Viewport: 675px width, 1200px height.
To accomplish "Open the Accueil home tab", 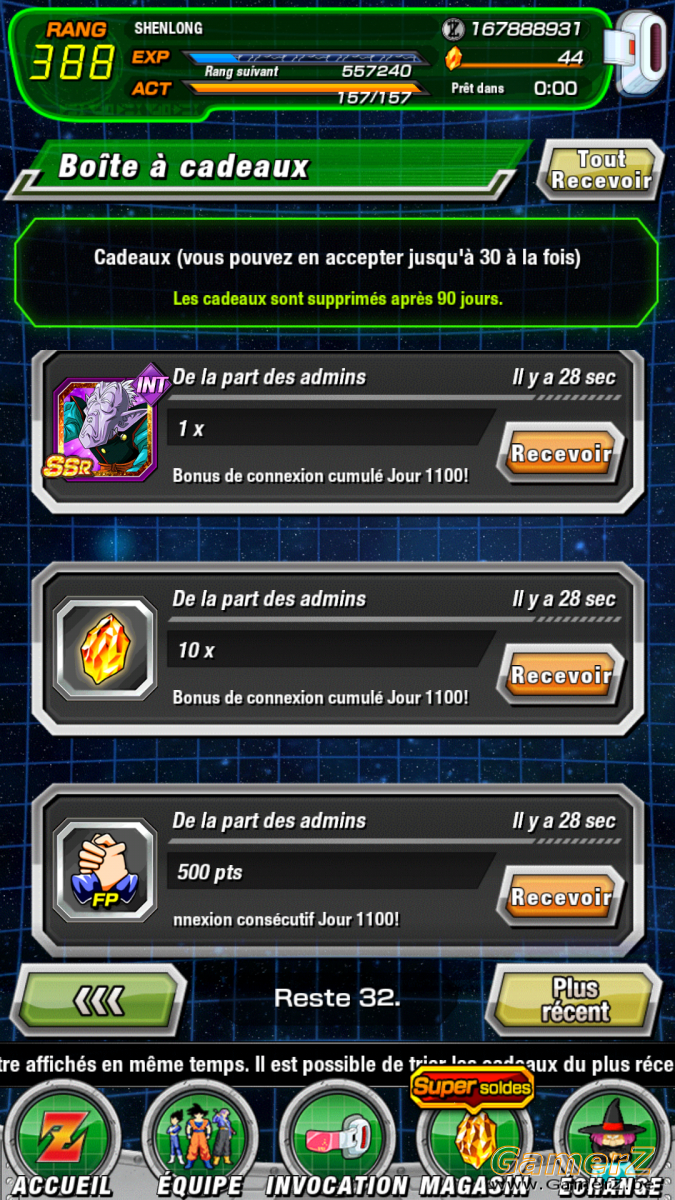I will click(x=62, y=1138).
